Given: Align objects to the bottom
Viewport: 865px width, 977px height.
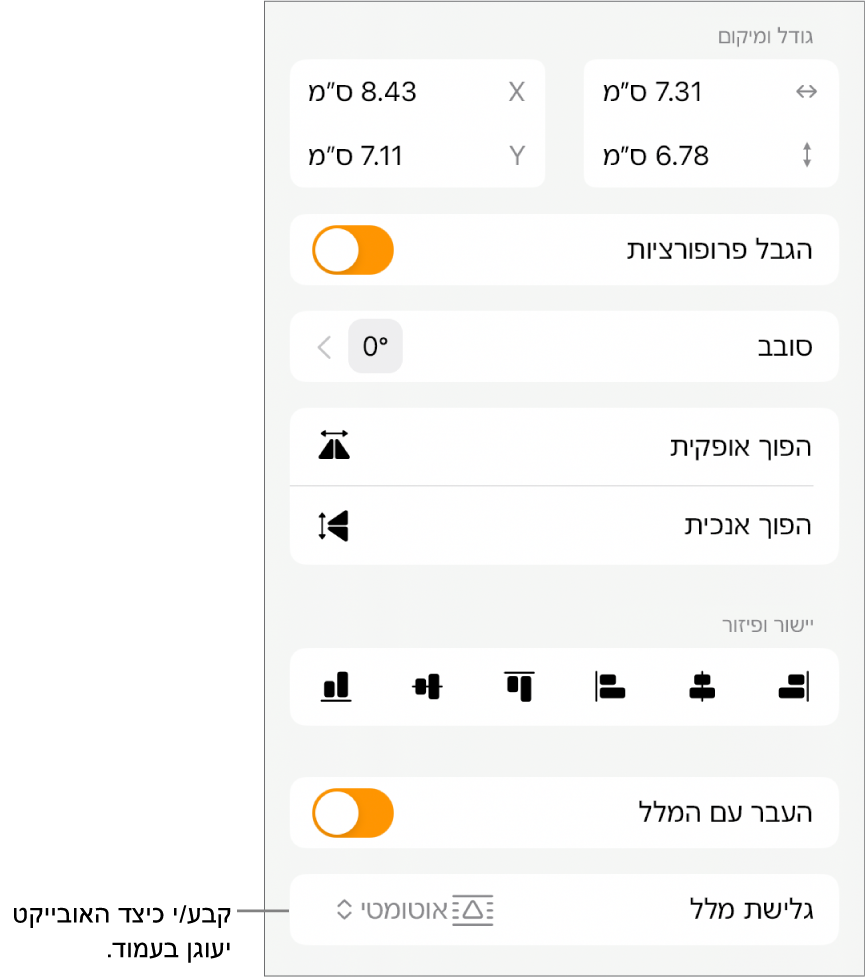Looking at the screenshot, I should click(336, 686).
